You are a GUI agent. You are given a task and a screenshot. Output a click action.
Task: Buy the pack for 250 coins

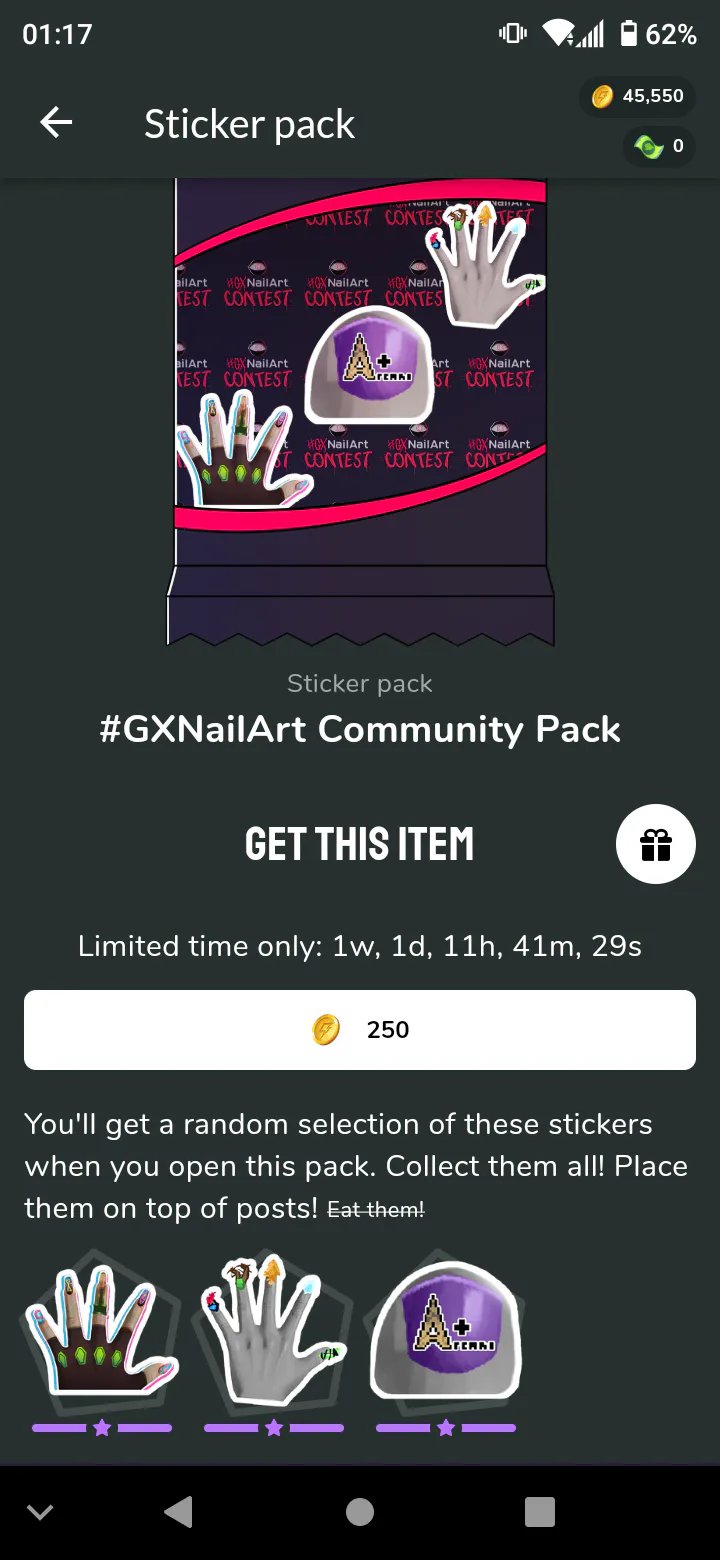tap(360, 1030)
